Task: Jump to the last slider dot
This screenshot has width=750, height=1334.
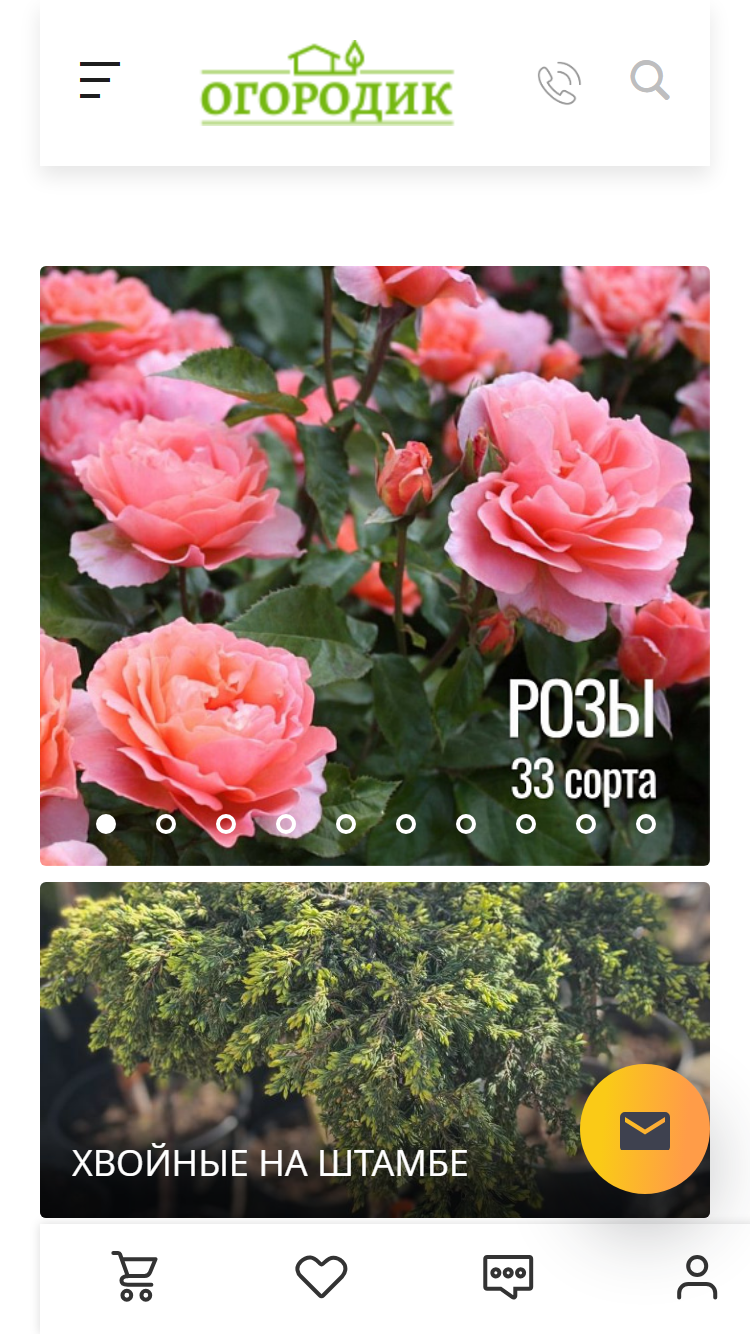Action: coord(646,824)
